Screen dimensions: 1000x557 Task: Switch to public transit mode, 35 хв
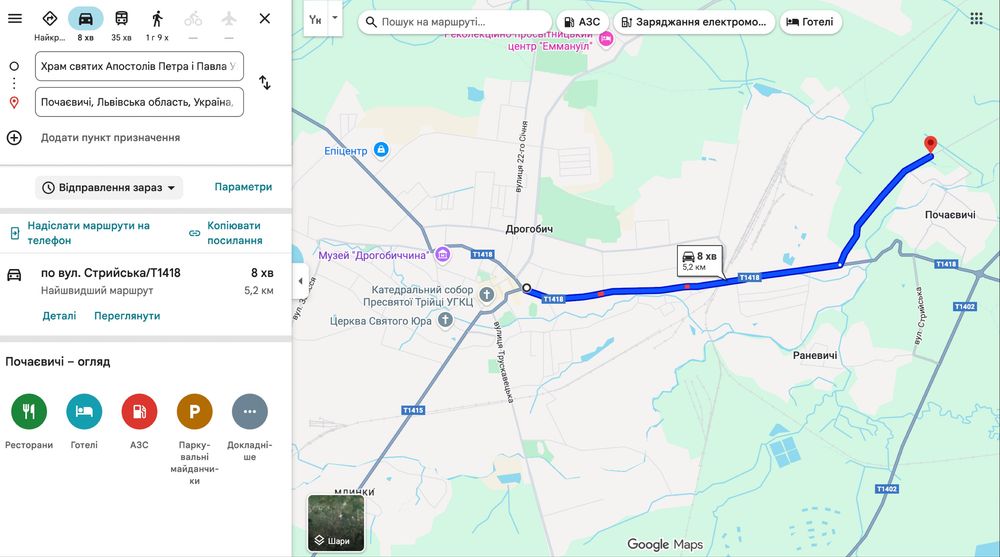tap(121, 25)
